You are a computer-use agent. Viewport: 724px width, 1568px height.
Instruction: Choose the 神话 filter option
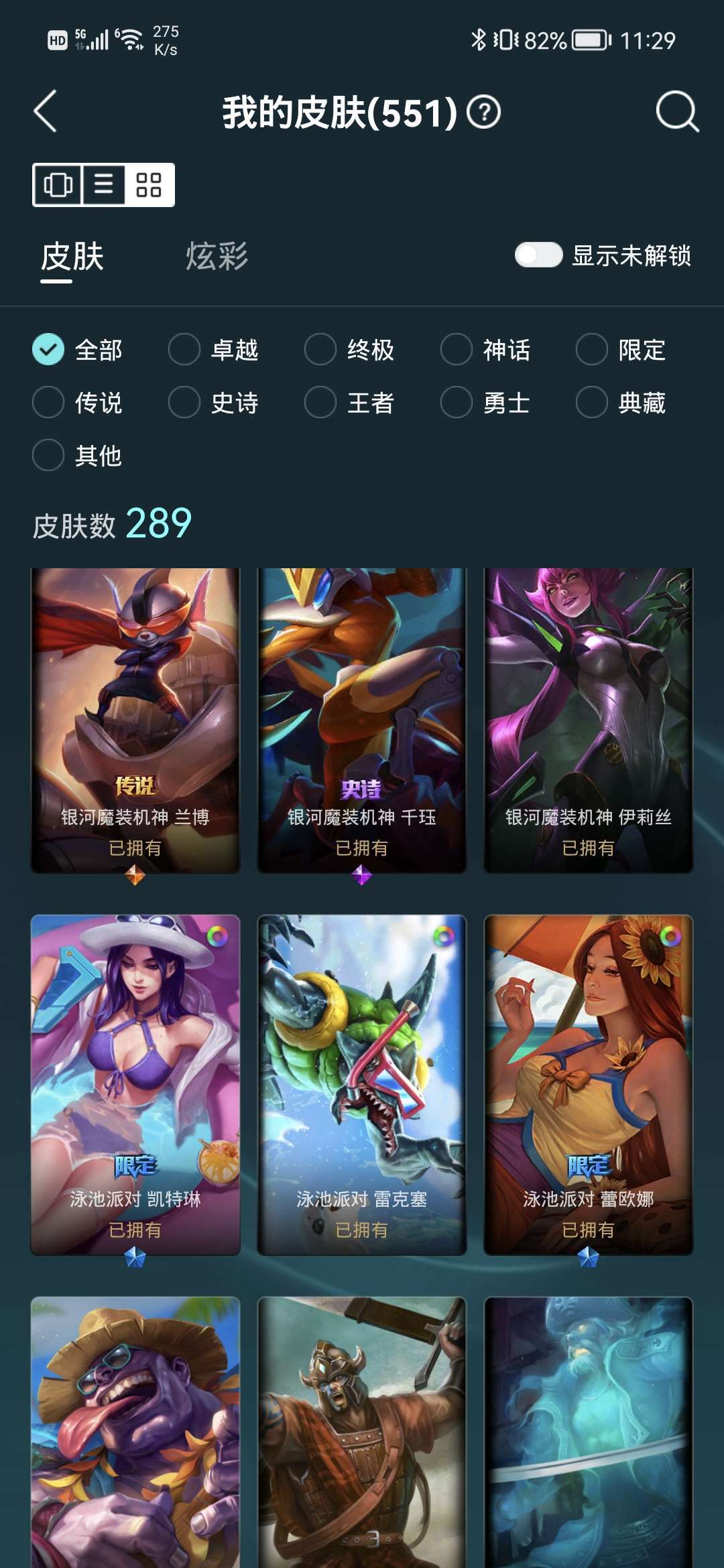coord(485,350)
